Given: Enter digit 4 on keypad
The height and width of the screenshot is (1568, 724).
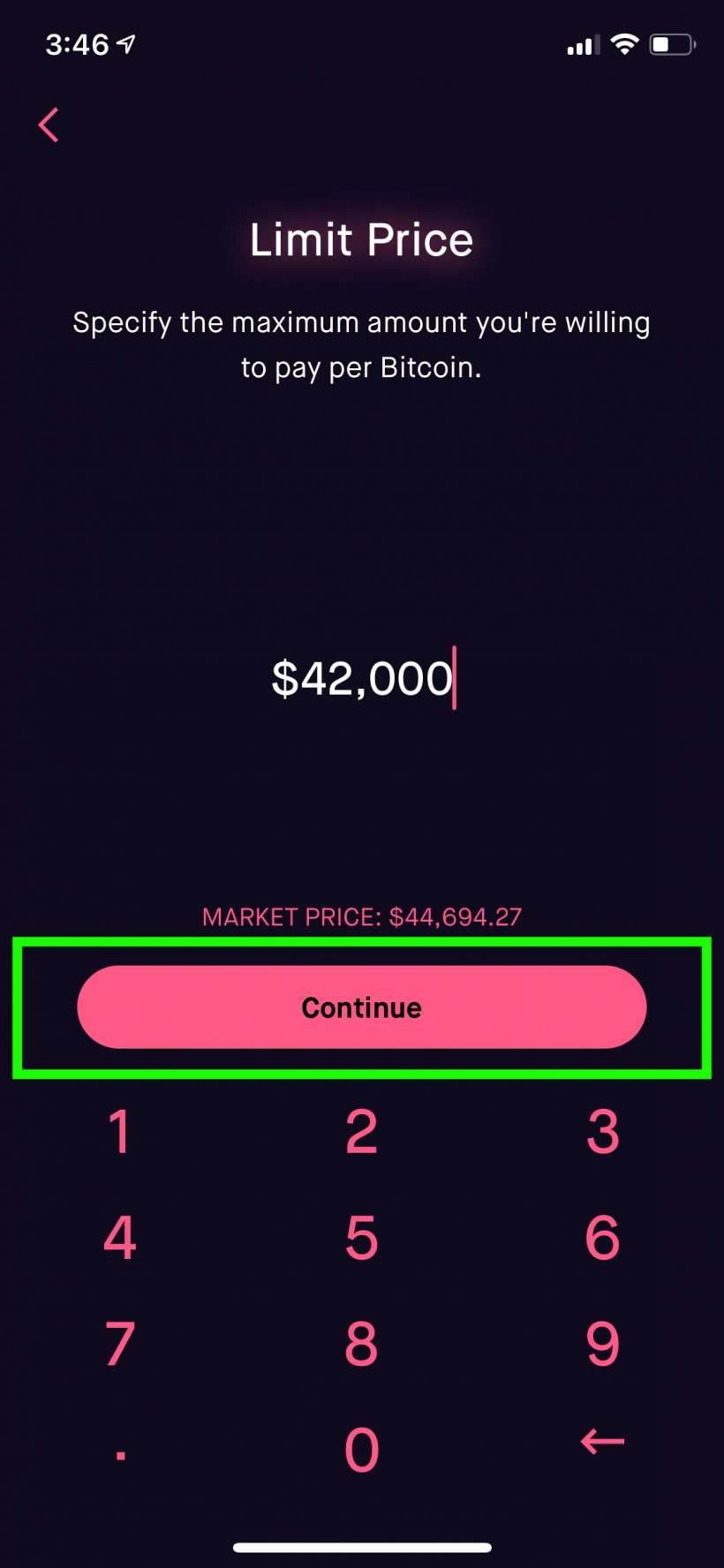Looking at the screenshot, I should pos(120,1238).
